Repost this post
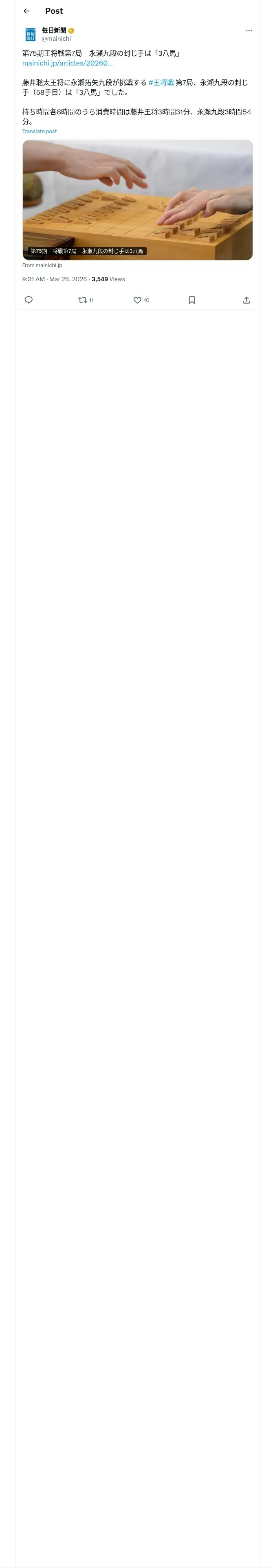The height and width of the screenshot is (1568, 275). click(x=86, y=300)
